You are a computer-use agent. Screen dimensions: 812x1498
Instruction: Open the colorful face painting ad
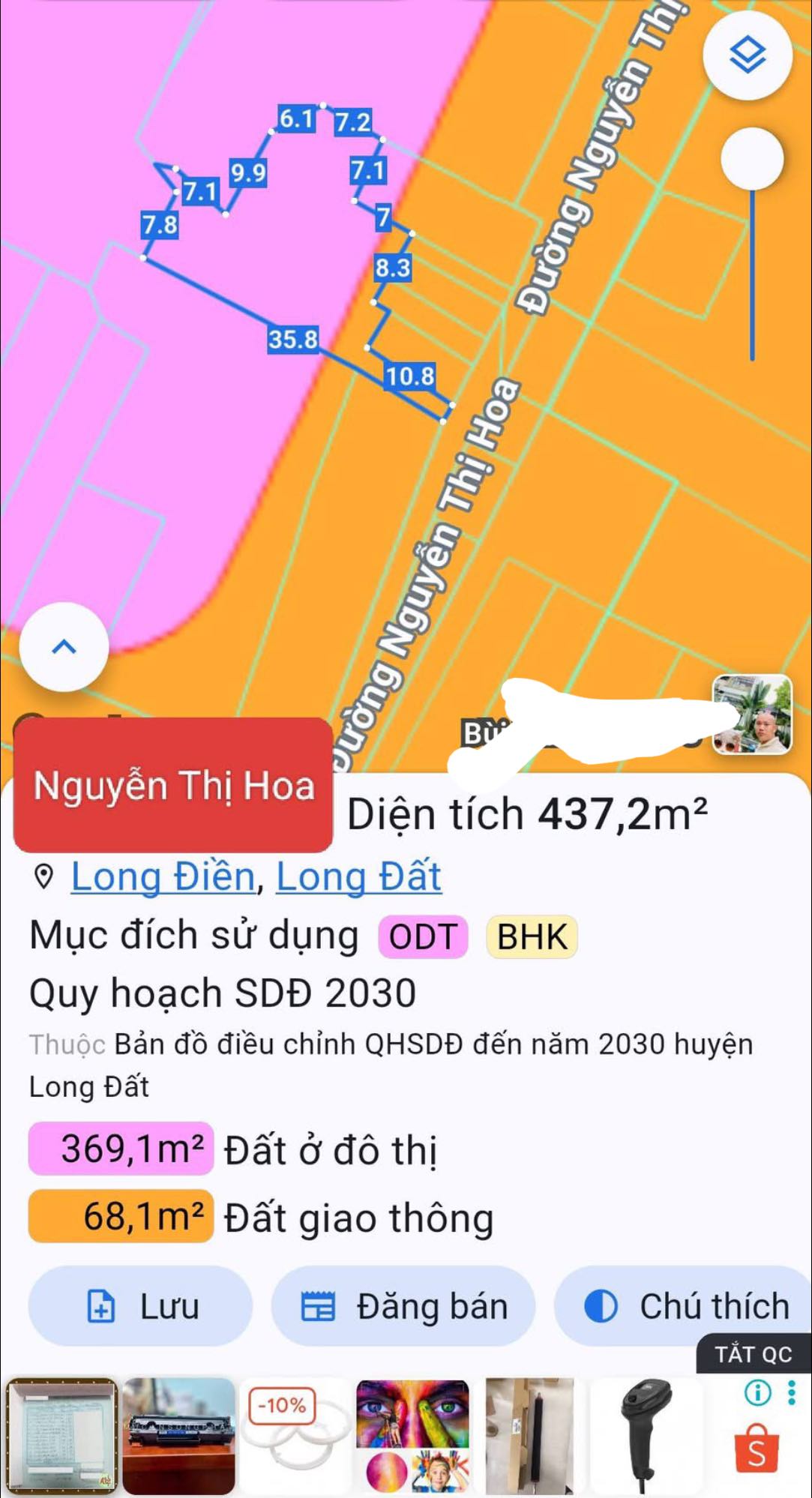click(x=412, y=1435)
